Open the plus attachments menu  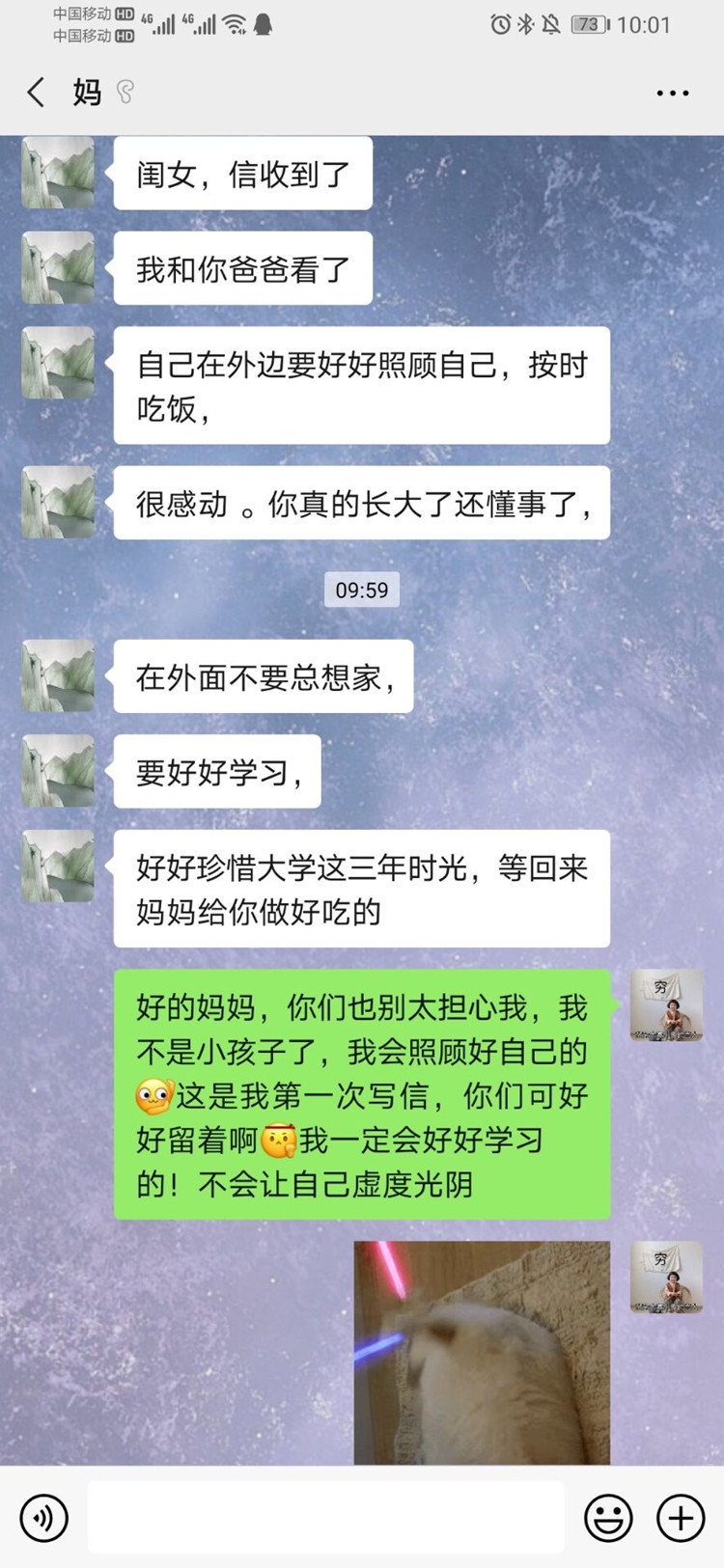681,1517
